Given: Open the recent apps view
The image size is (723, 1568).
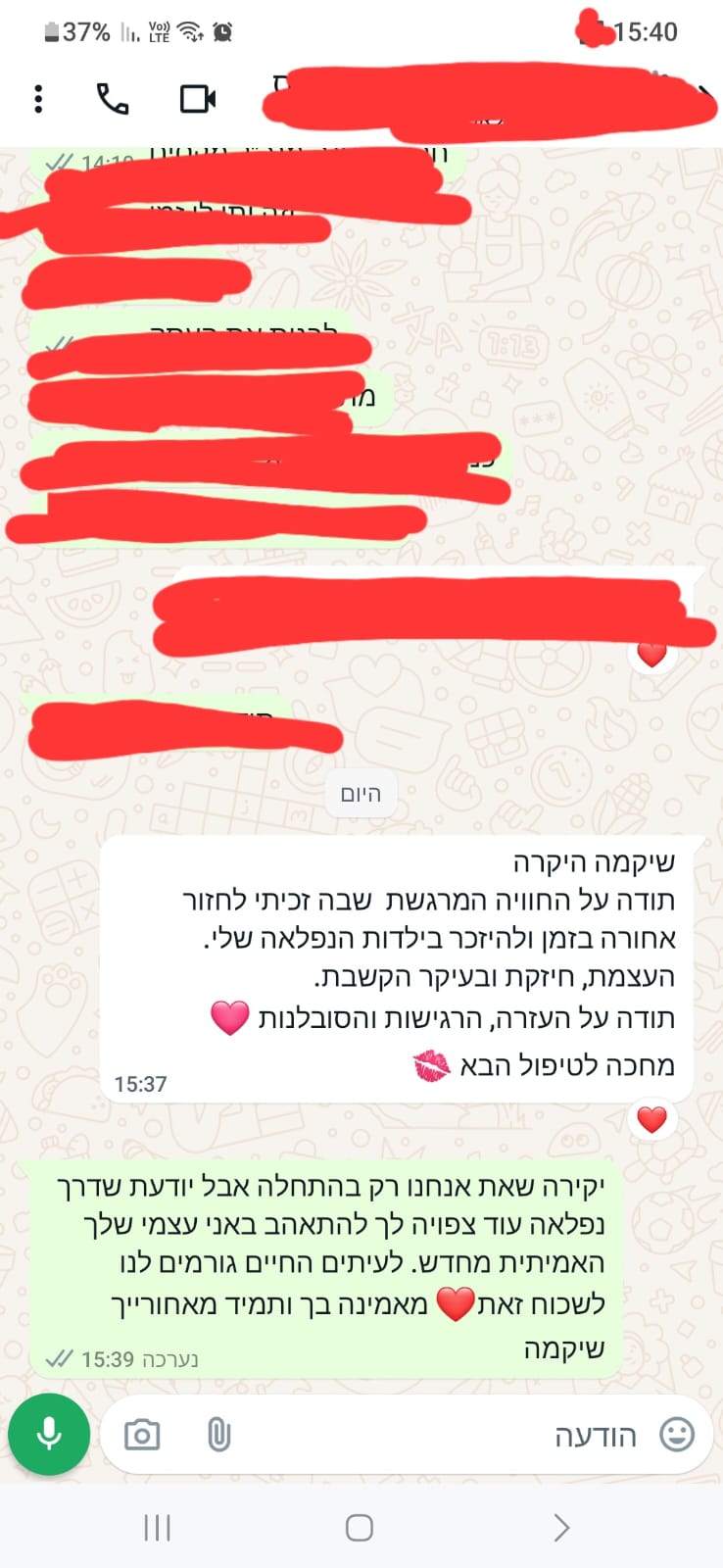Looking at the screenshot, I should 157,1527.
